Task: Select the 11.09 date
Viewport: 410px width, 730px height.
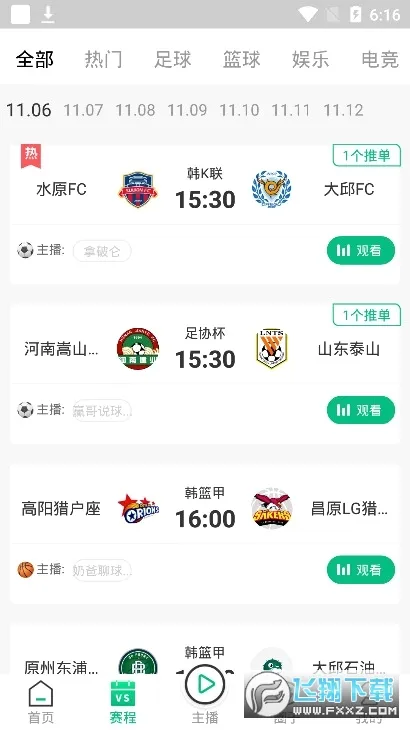Action: point(187,110)
